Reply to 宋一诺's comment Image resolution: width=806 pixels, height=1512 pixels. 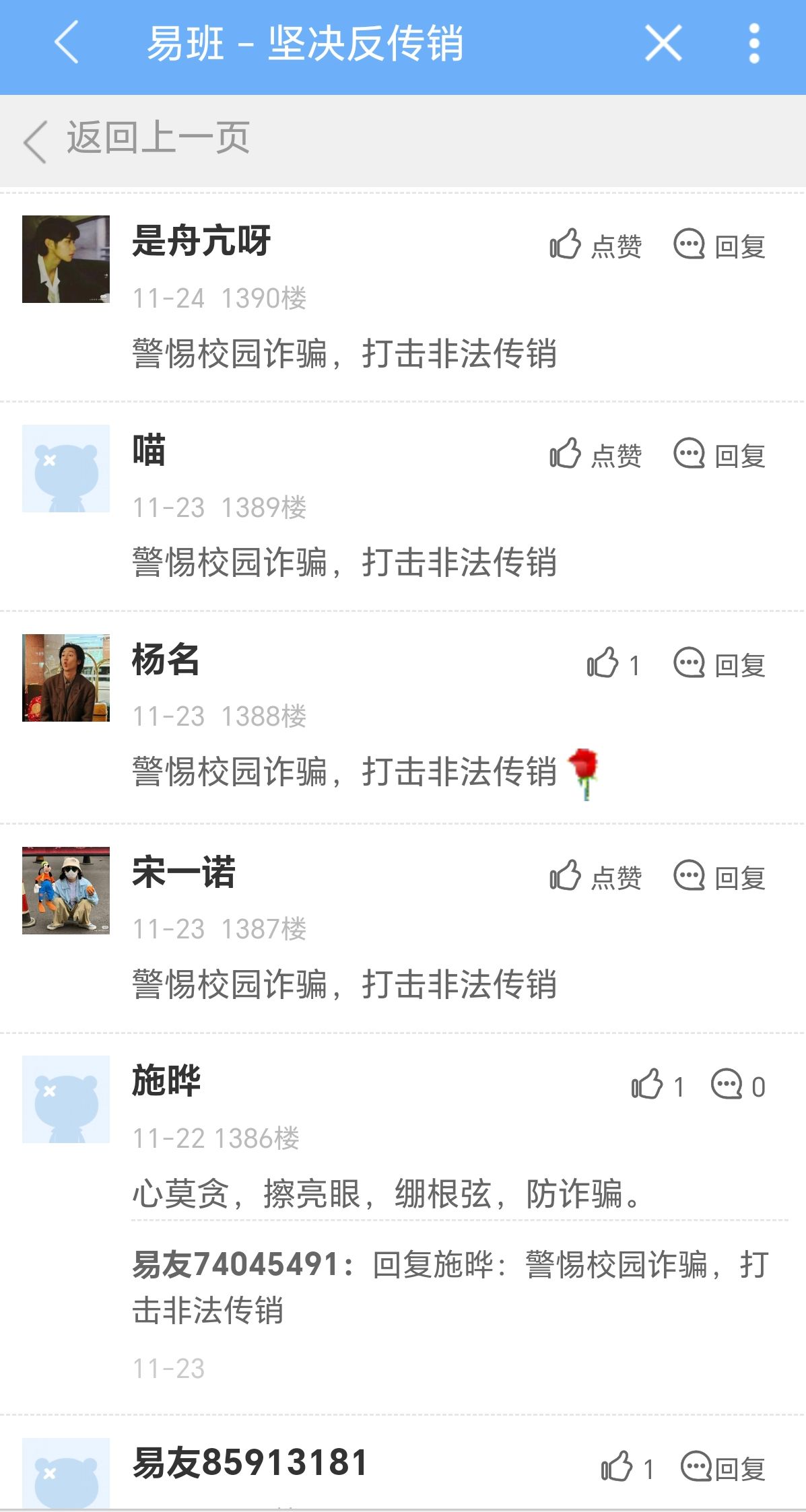(719, 877)
